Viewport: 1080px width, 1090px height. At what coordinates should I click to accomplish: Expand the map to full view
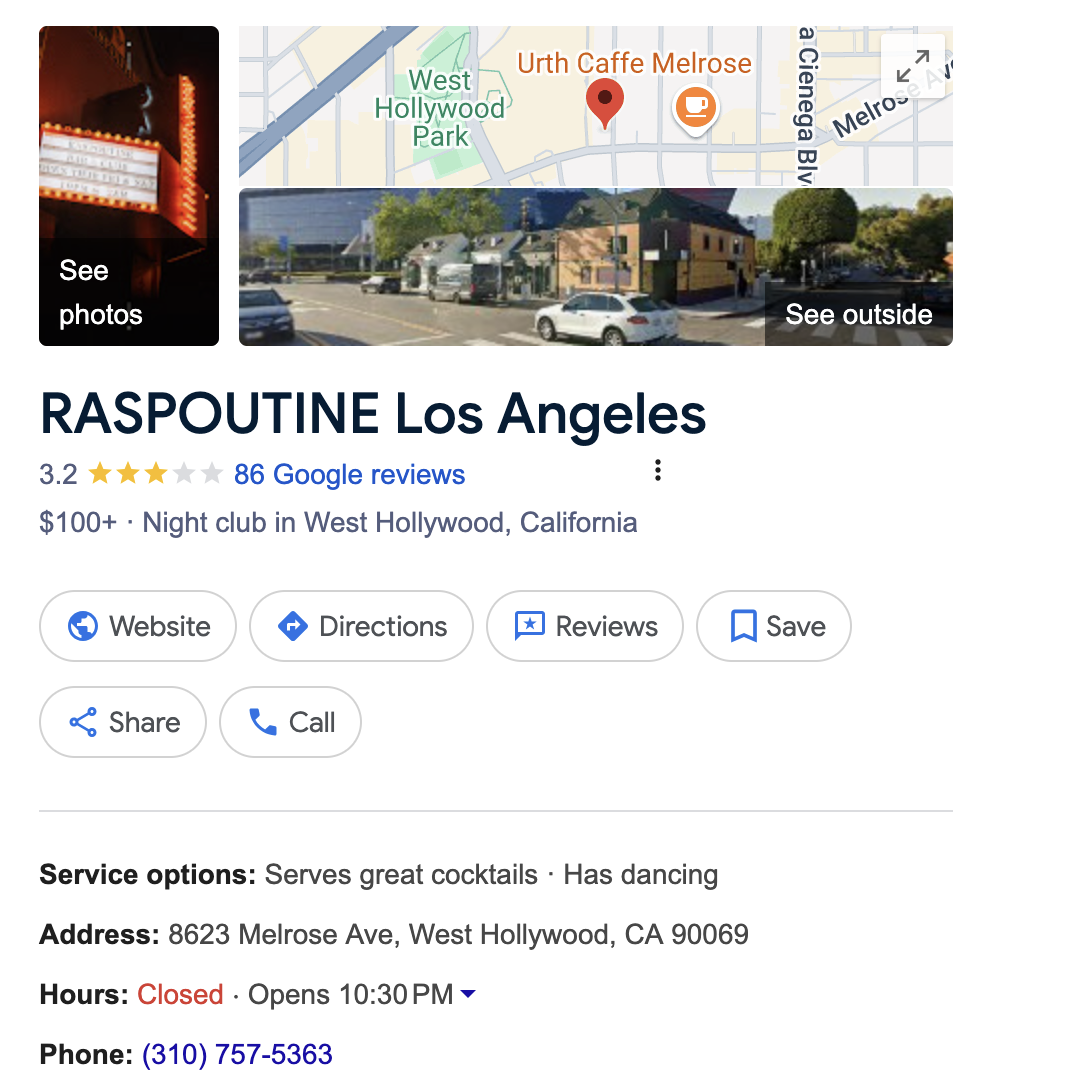point(912,67)
